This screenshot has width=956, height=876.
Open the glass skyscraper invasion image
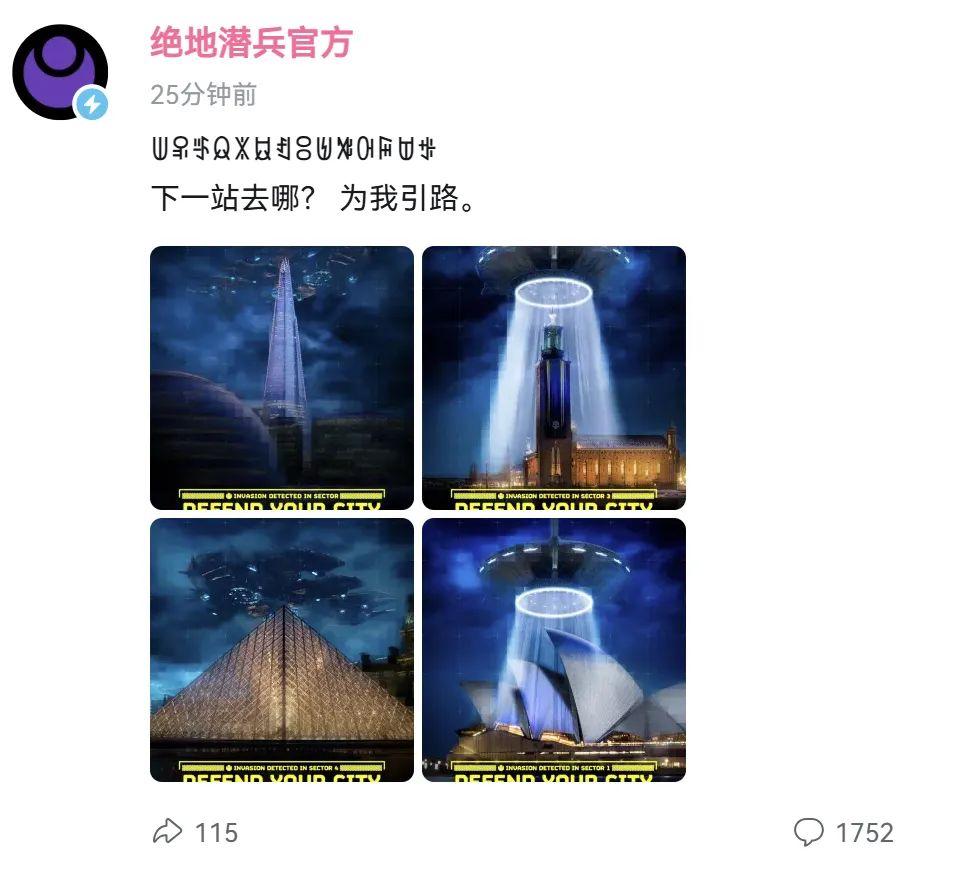pyautogui.click(x=281, y=378)
